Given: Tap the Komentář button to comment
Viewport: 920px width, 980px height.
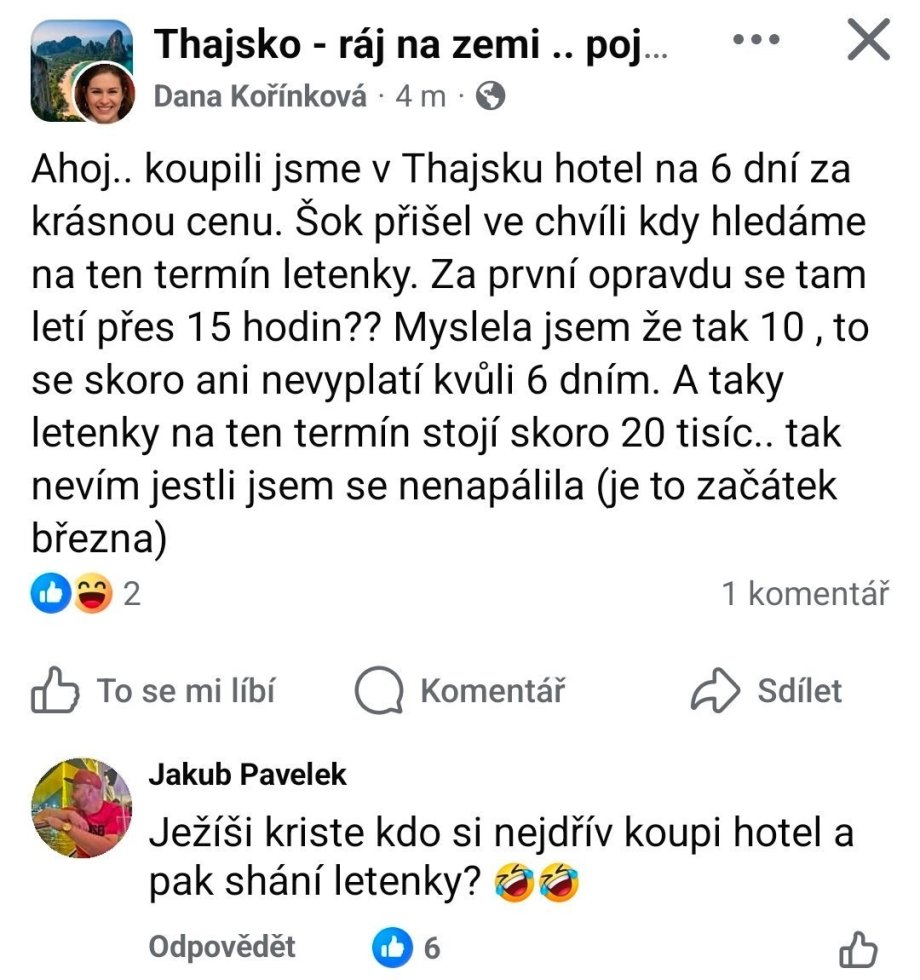Looking at the screenshot, I should (x=461, y=691).
